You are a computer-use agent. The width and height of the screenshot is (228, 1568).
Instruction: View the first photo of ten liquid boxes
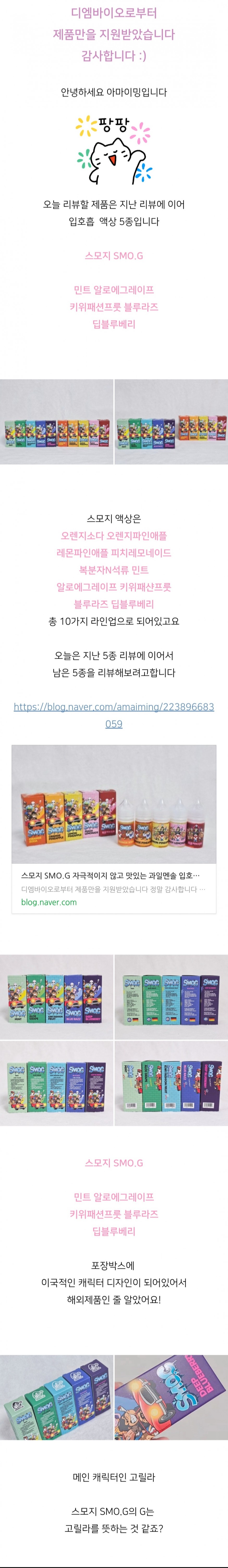[x=57, y=421]
